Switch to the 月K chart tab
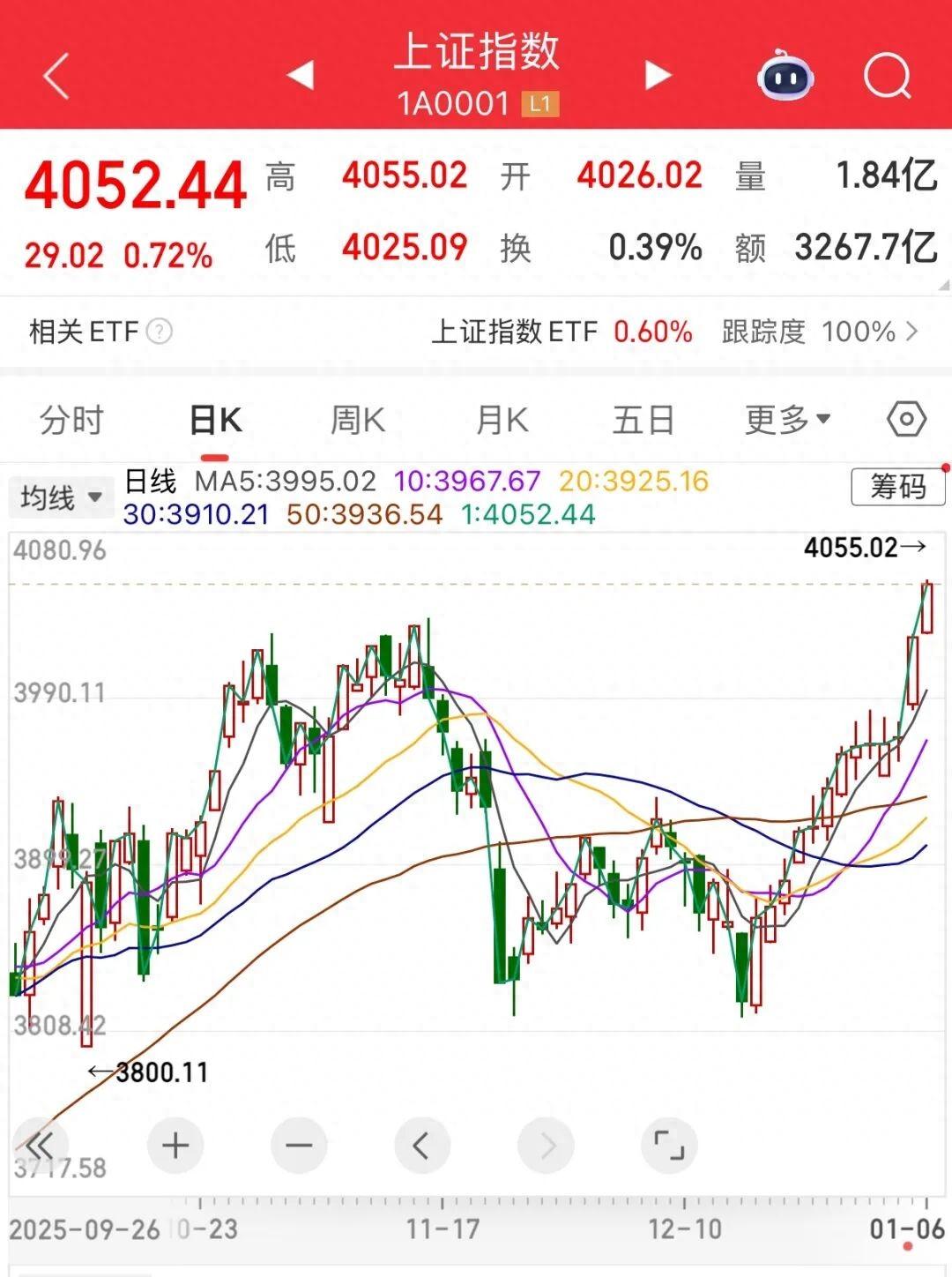This screenshot has height=1277, width=952. (x=502, y=421)
